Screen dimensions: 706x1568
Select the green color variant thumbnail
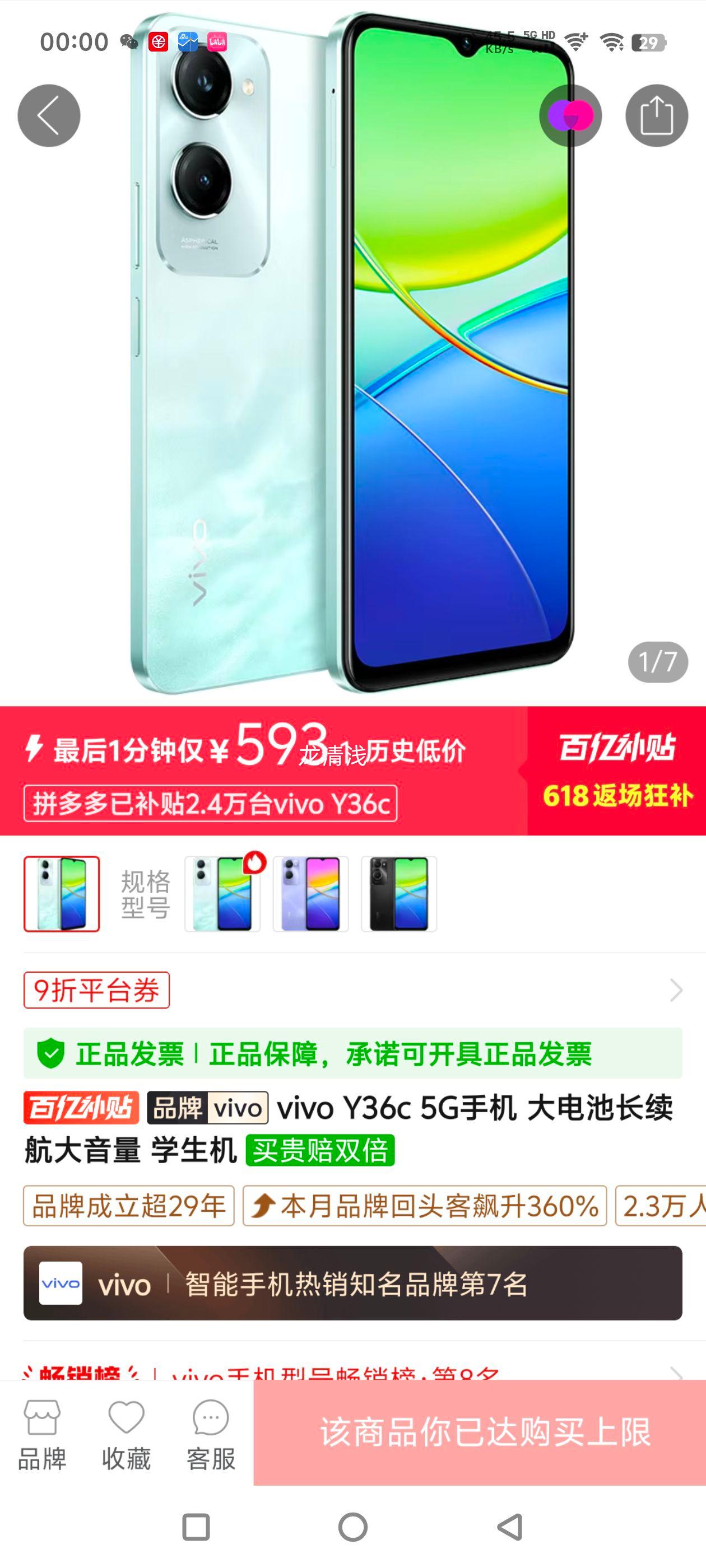[222, 894]
